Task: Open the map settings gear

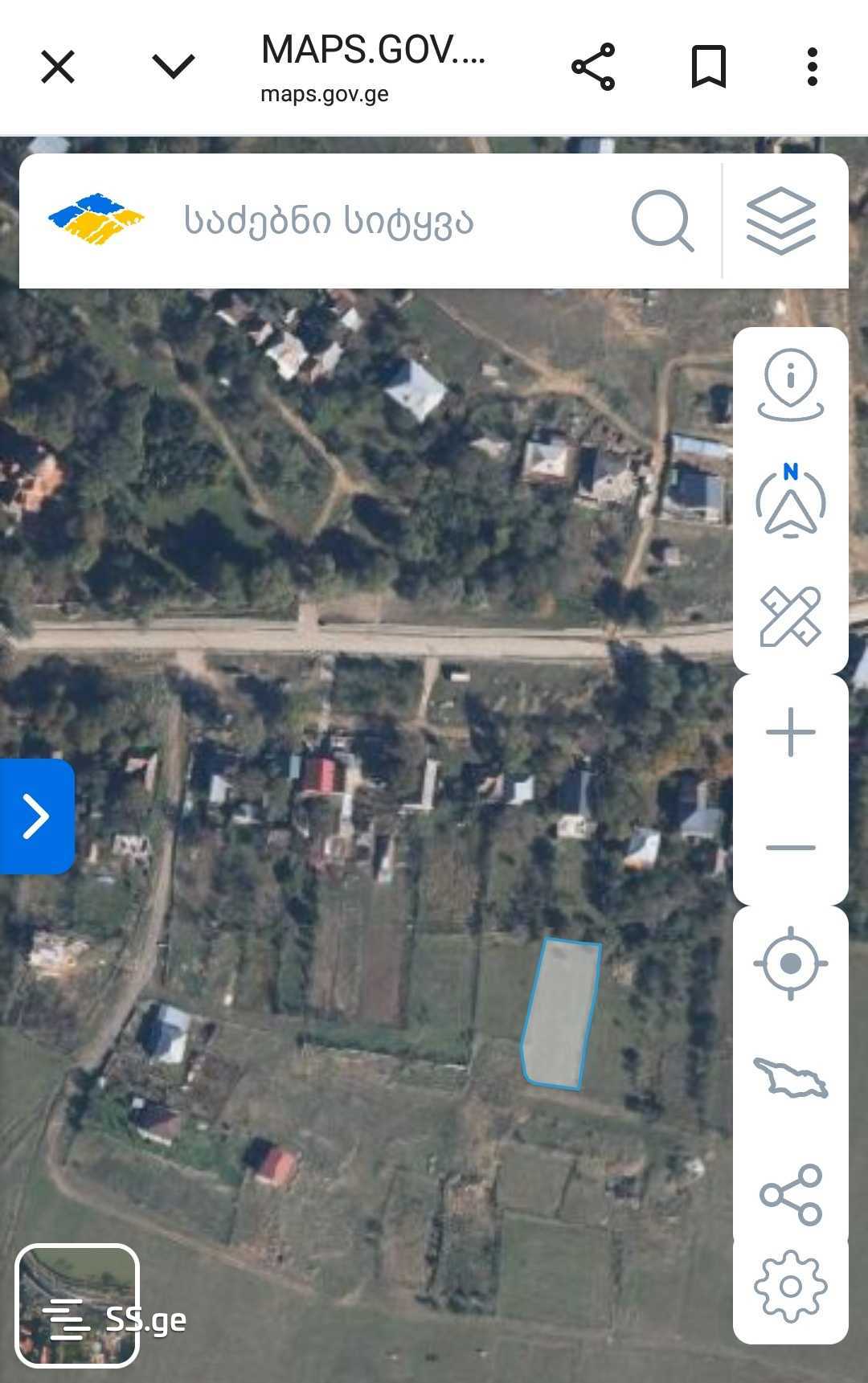Action: (x=790, y=1287)
